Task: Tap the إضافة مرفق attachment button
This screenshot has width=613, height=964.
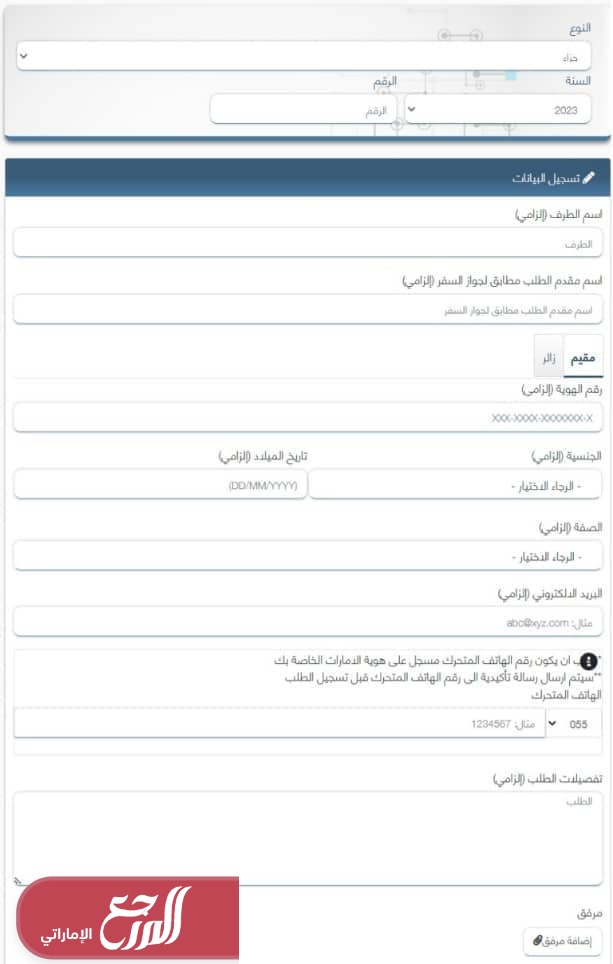Action: click(563, 941)
